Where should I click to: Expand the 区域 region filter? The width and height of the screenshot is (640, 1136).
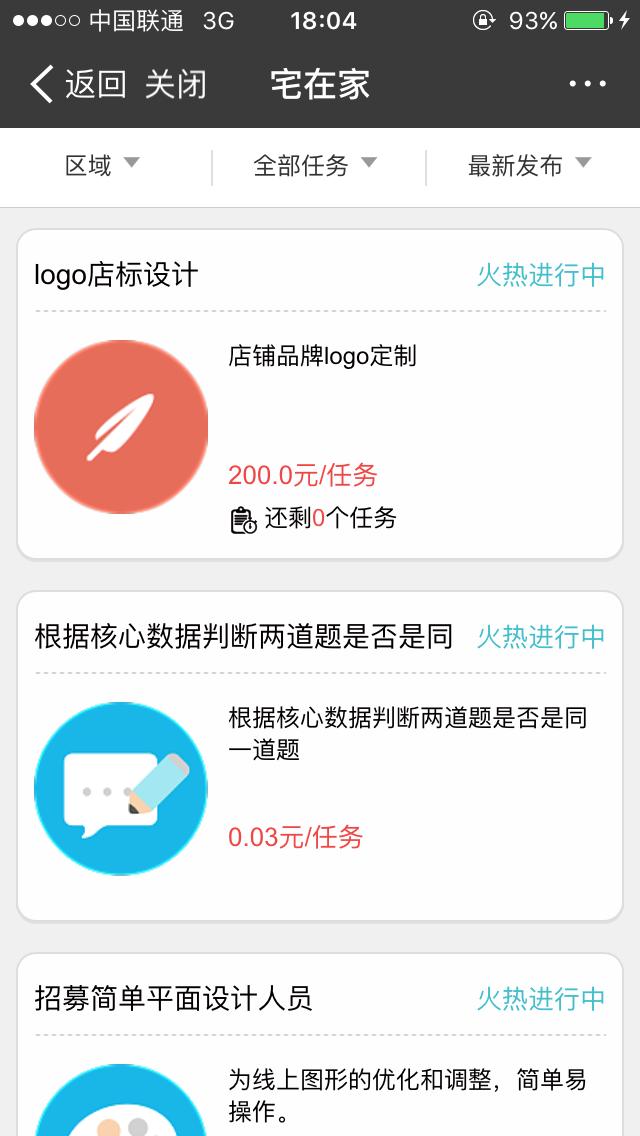click(102, 166)
